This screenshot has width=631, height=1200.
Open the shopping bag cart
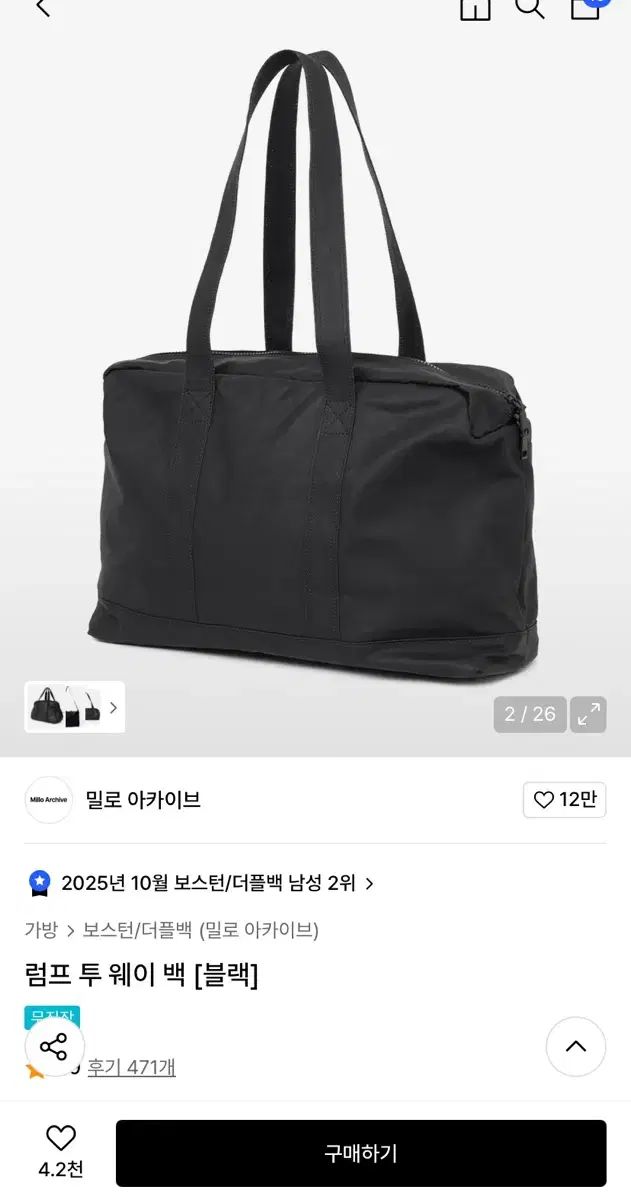pyautogui.click(x=586, y=8)
